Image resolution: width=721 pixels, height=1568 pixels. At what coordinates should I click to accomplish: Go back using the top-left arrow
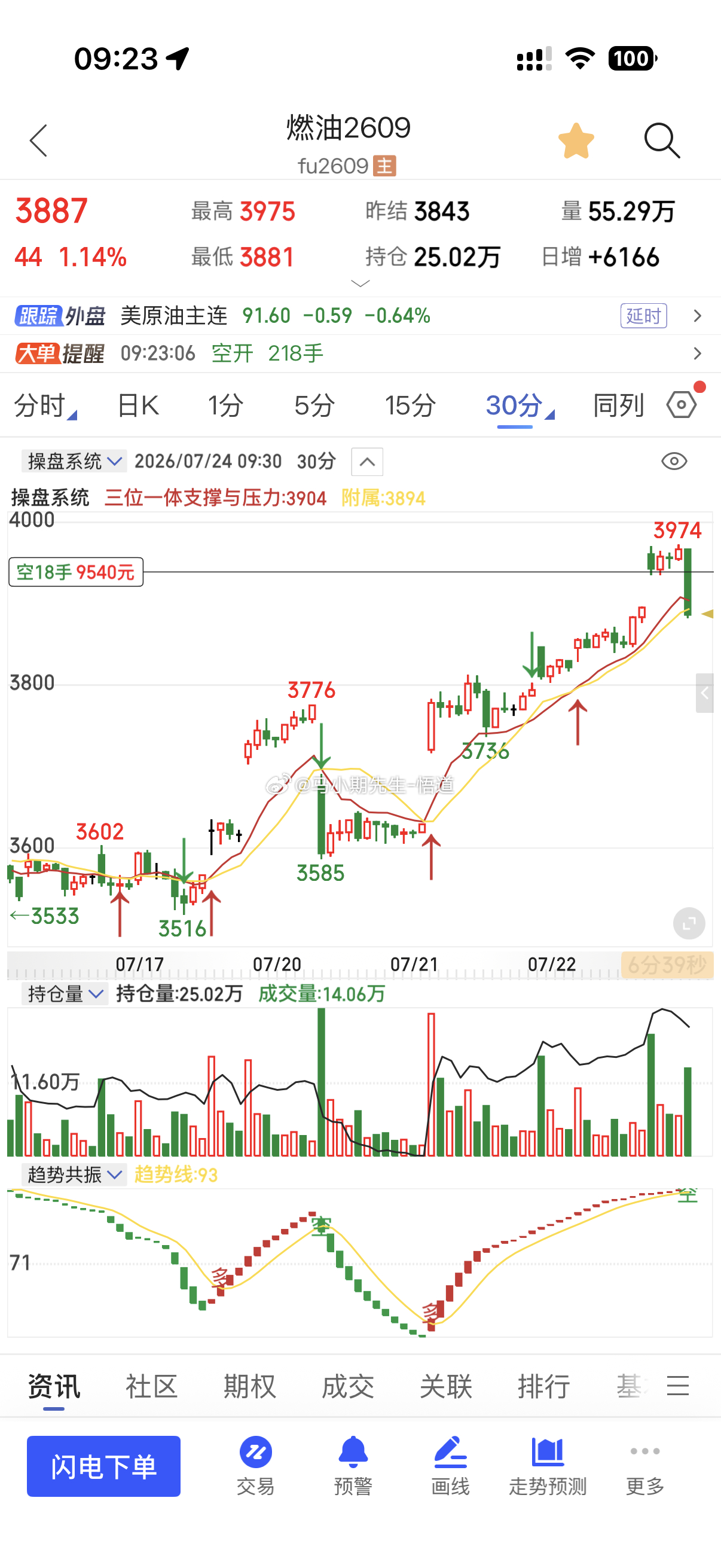pyautogui.click(x=38, y=141)
